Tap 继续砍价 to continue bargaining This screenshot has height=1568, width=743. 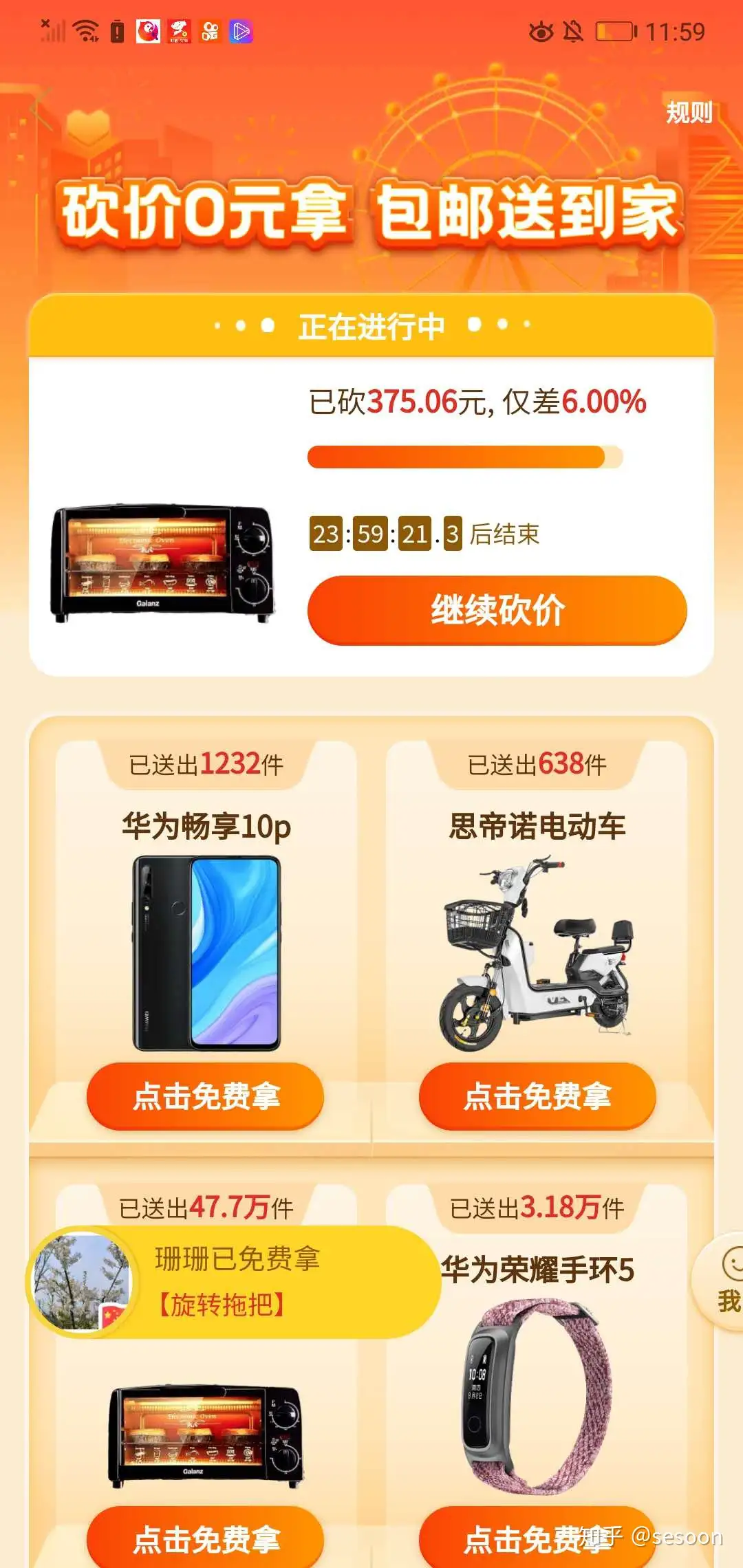pyautogui.click(x=497, y=611)
